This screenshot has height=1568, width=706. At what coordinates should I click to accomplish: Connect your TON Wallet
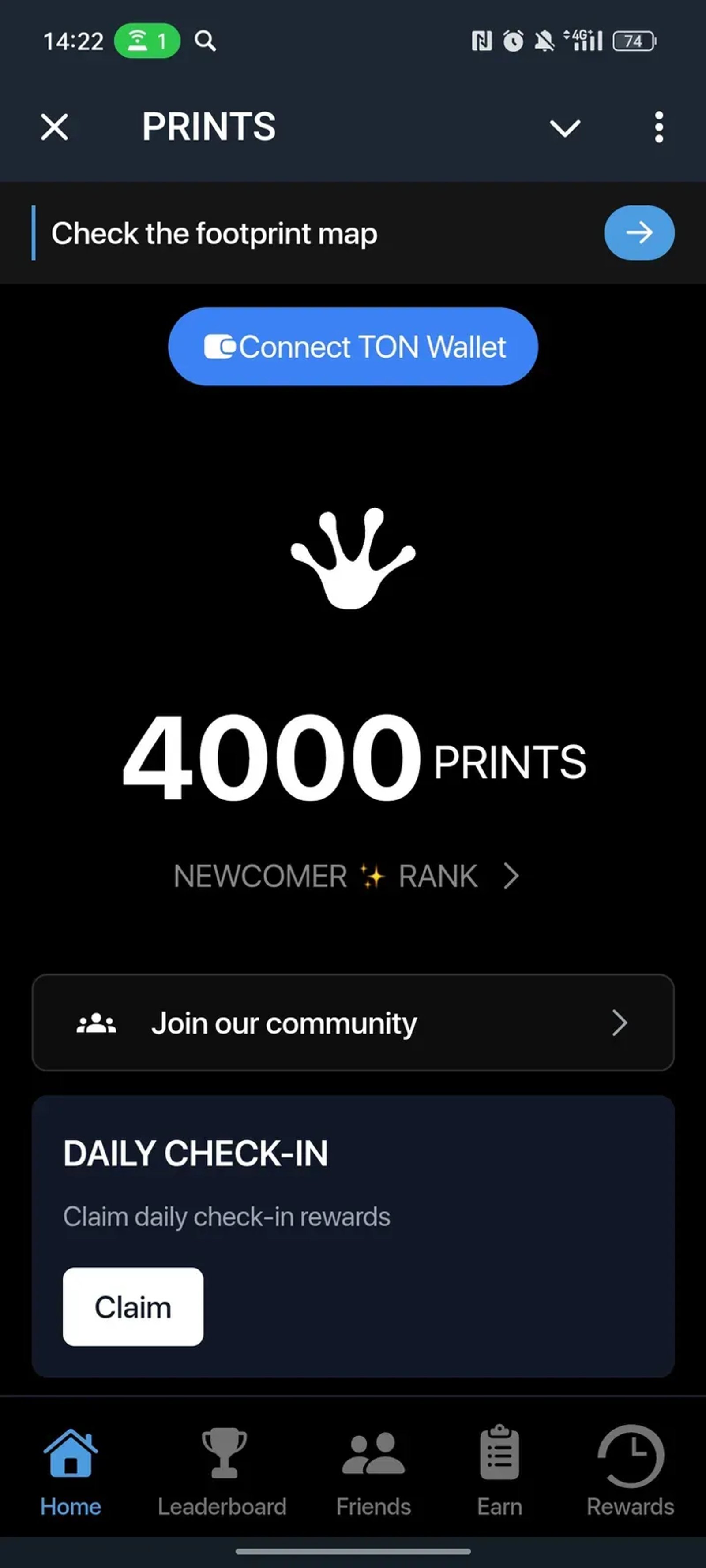tap(353, 346)
